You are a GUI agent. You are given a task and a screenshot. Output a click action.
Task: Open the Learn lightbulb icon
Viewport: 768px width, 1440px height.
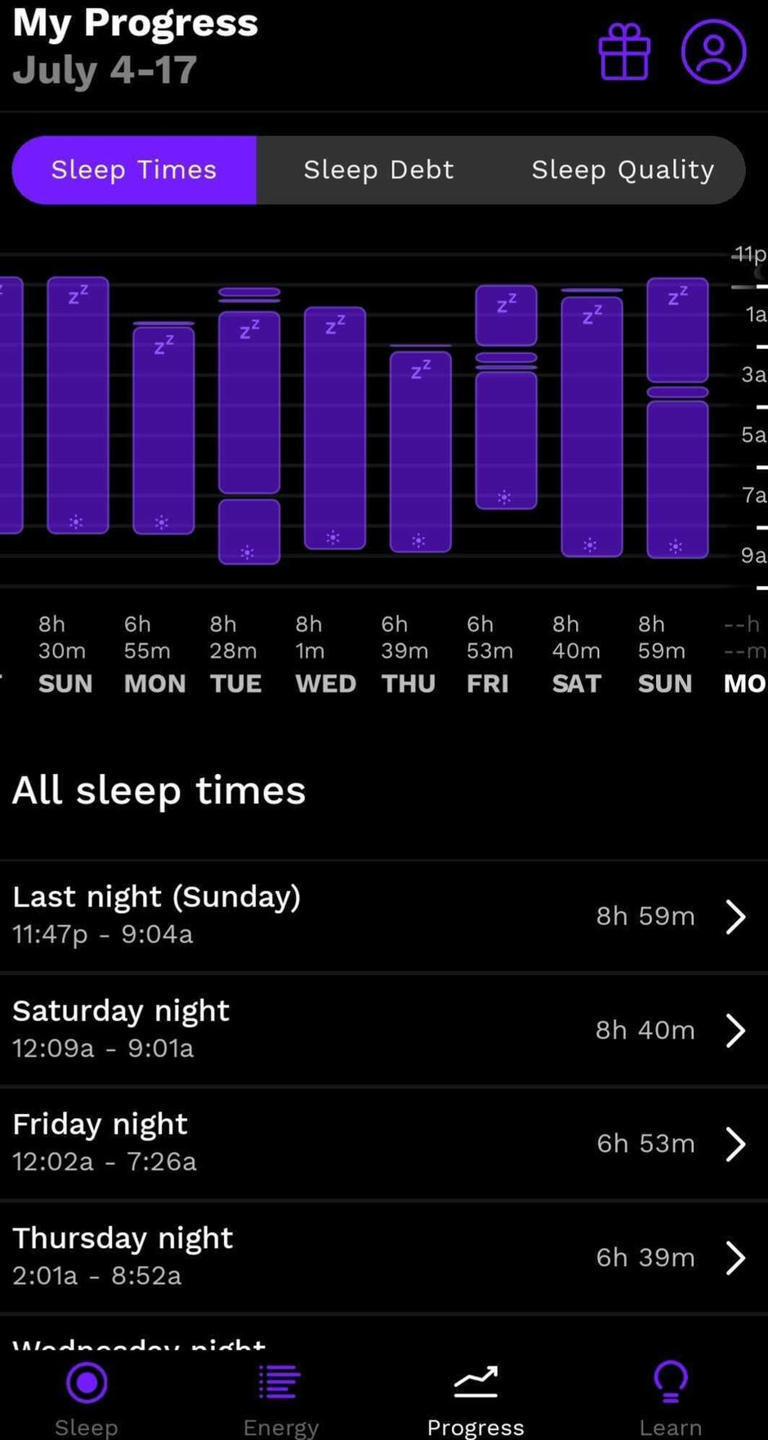670,1383
